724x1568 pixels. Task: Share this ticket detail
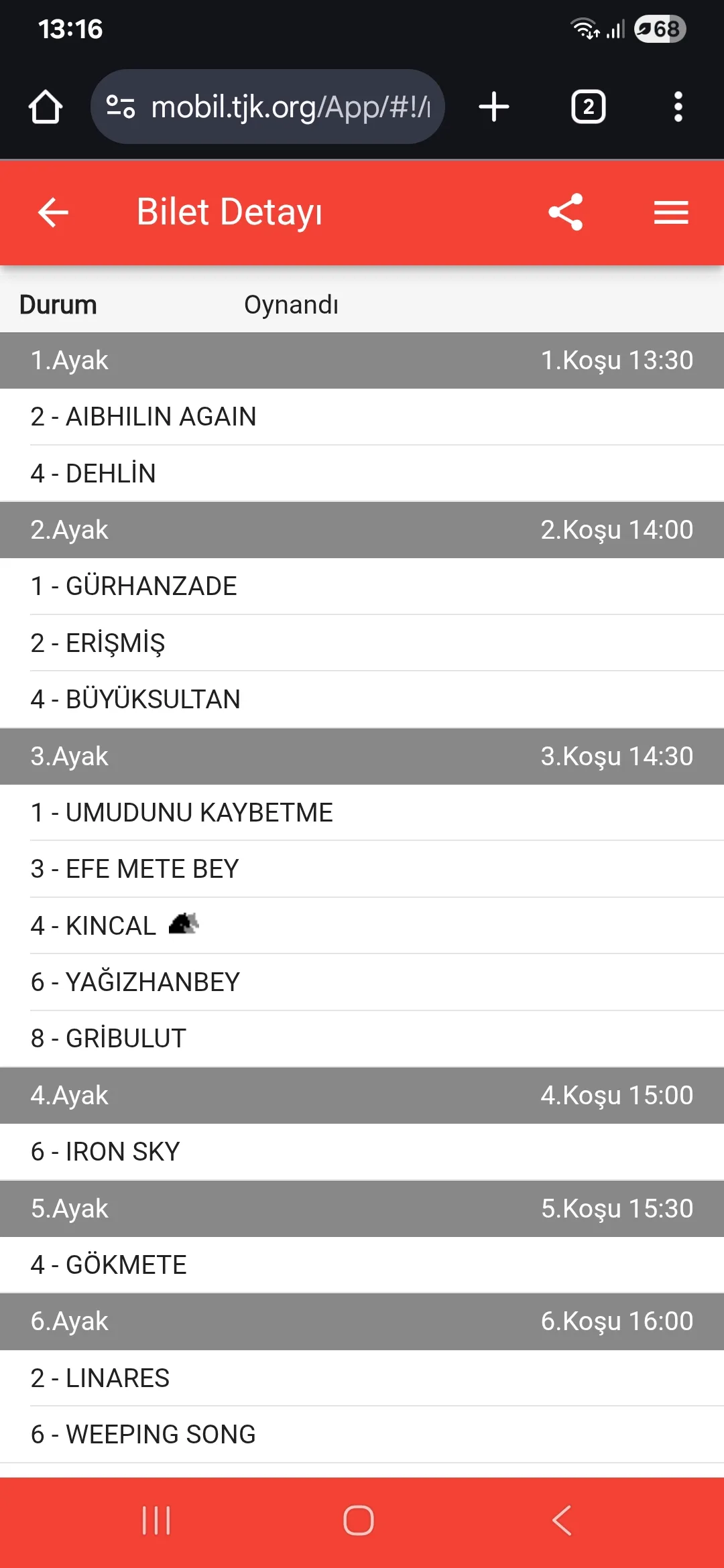tap(566, 212)
